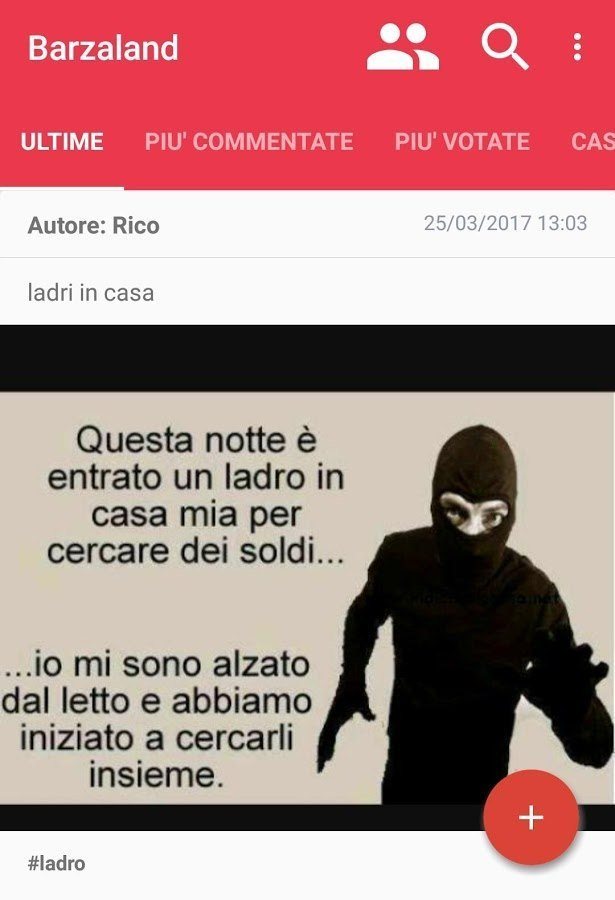615x900 pixels.
Task: Tap the red plus floating button
Action: coord(530,817)
